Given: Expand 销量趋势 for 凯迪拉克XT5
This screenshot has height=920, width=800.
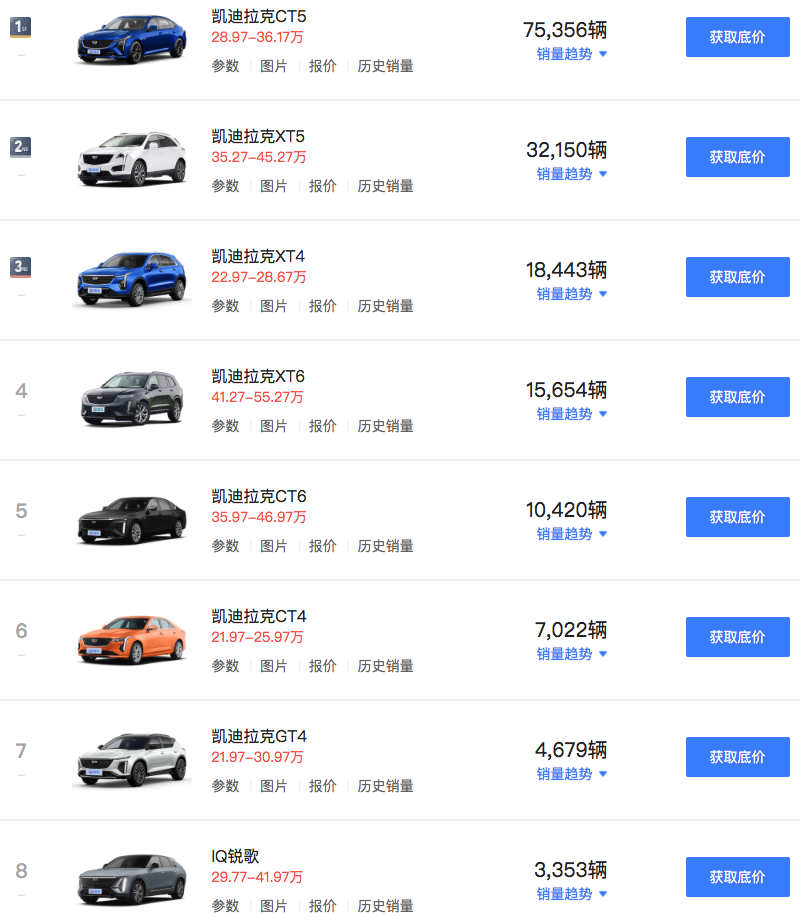Looking at the screenshot, I should tap(571, 174).
